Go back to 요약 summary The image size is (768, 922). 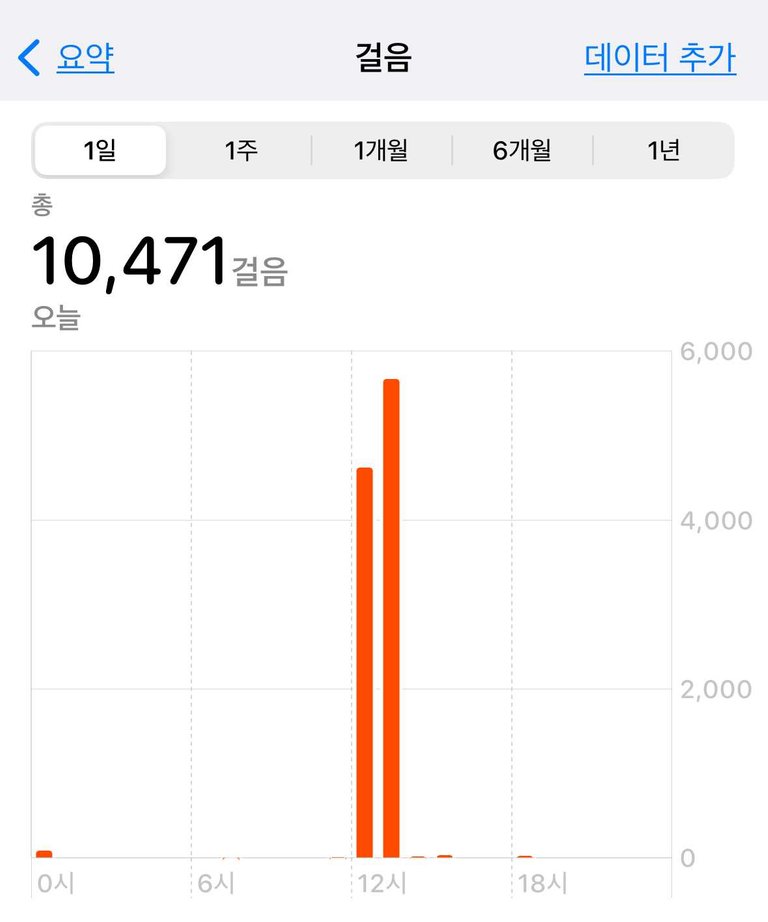[x=68, y=58]
